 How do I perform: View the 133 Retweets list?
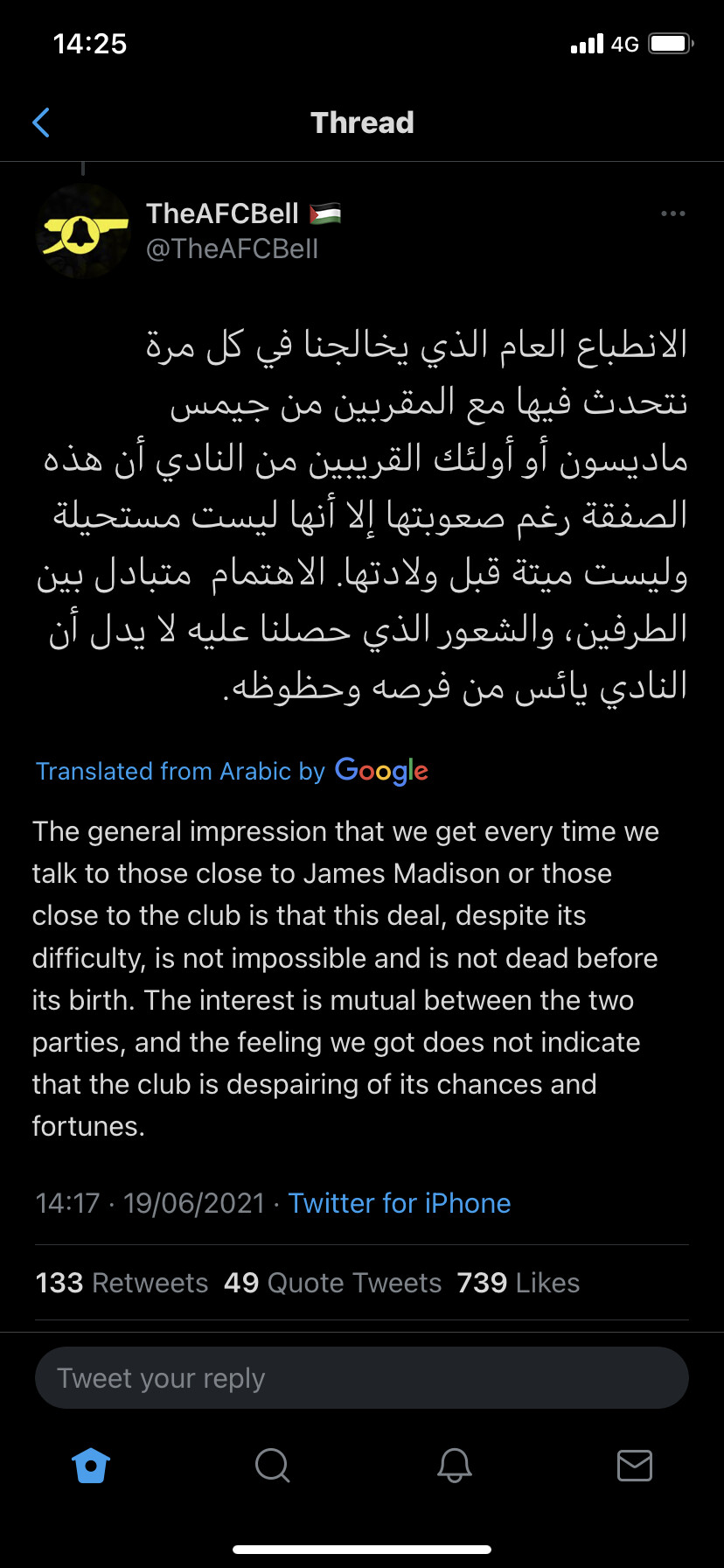pos(122,1283)
